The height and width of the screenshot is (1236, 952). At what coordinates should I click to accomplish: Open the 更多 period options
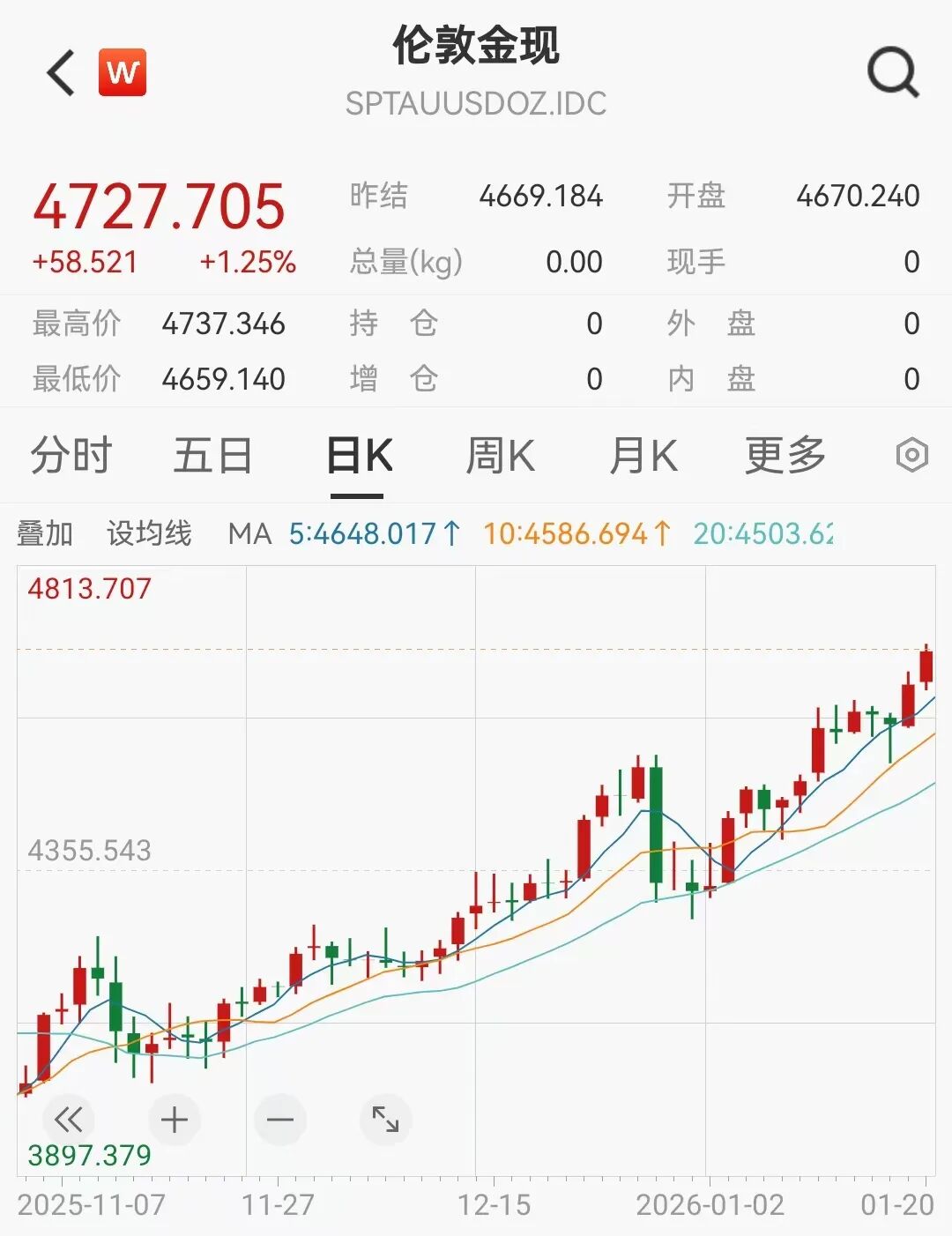coord(785,457)
